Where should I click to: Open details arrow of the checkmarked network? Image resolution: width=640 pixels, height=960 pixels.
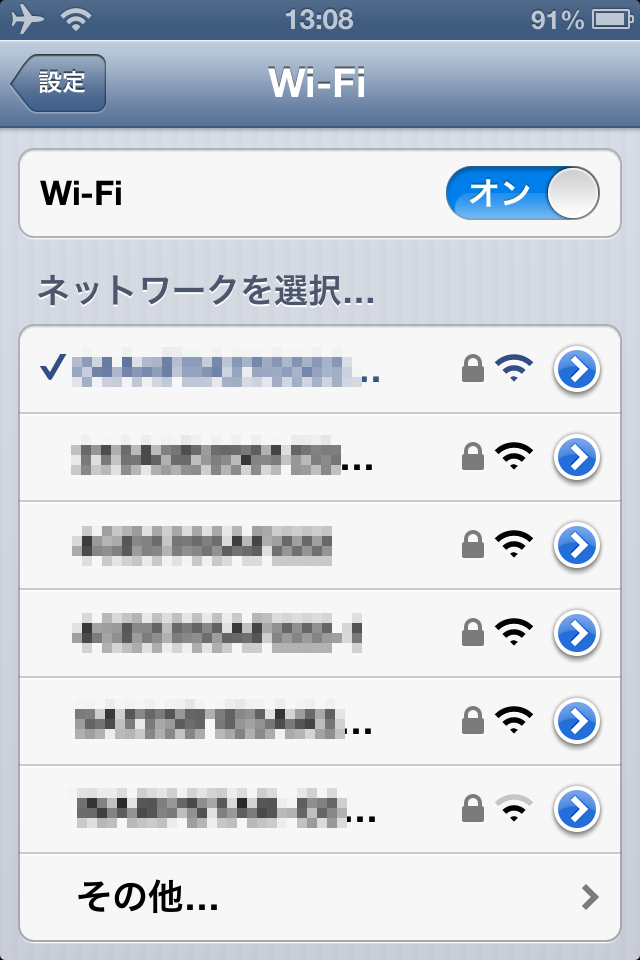click(x=576, y=370)
